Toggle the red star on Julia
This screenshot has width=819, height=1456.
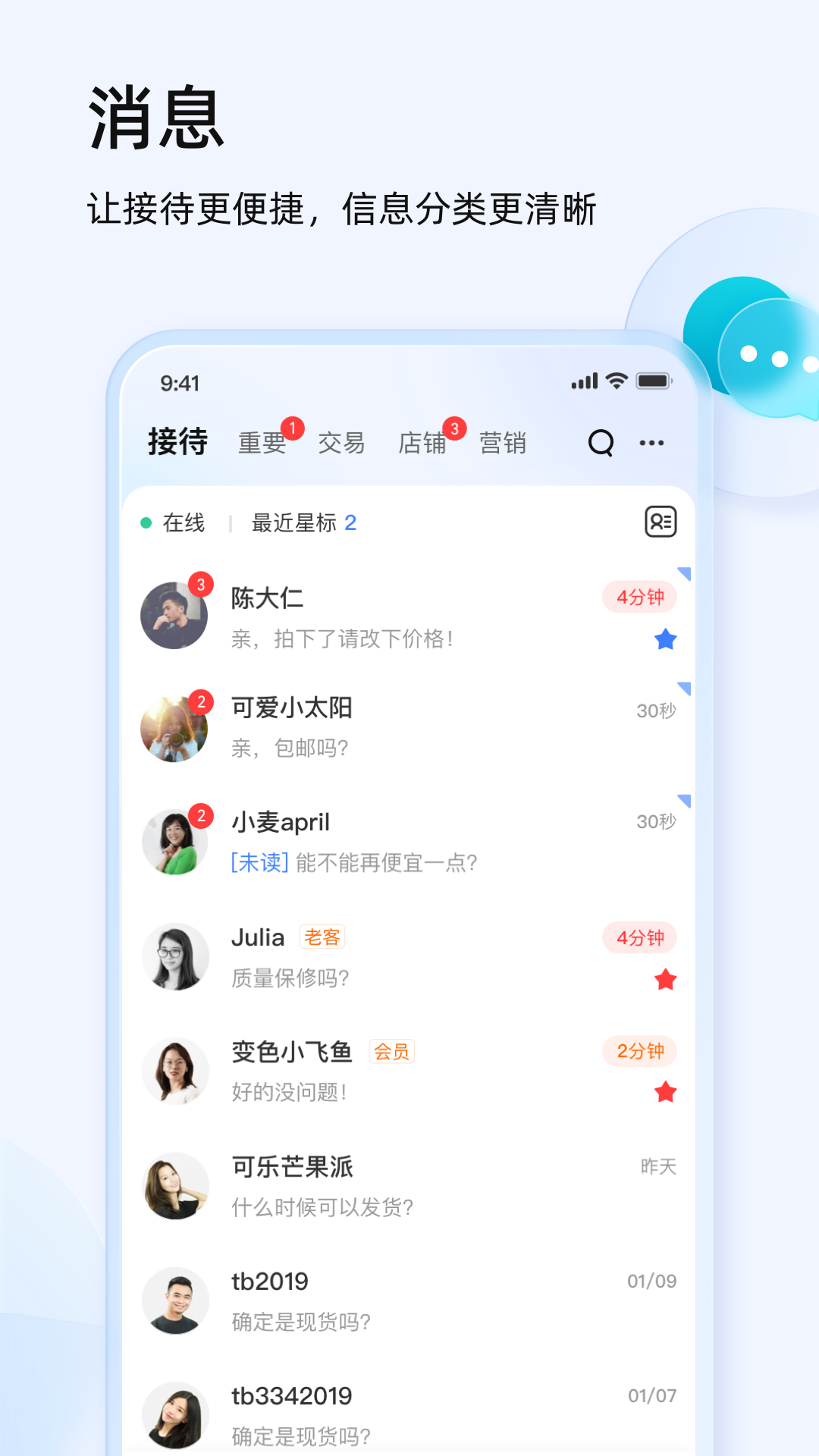(x=664, y=980)
